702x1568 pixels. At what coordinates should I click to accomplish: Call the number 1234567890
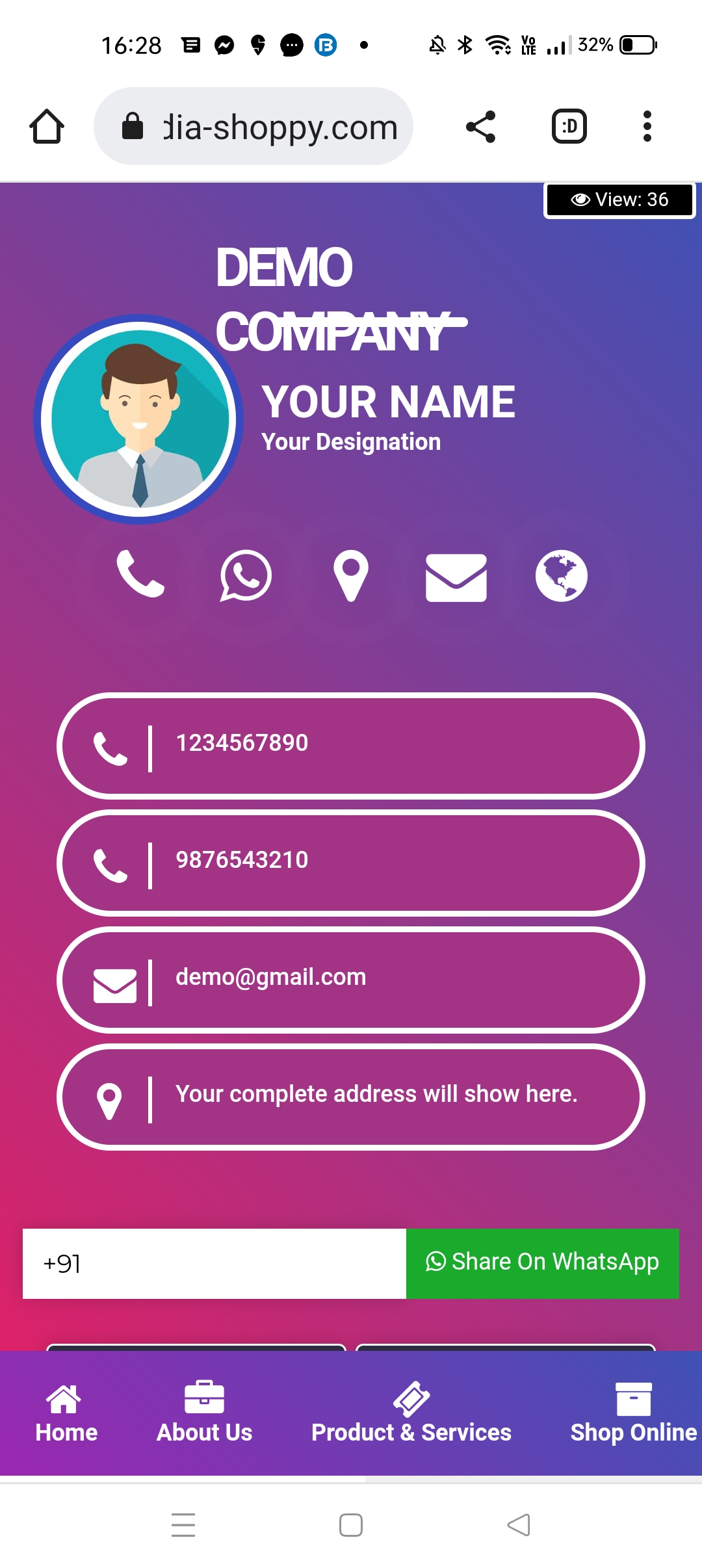coord(351,745)
